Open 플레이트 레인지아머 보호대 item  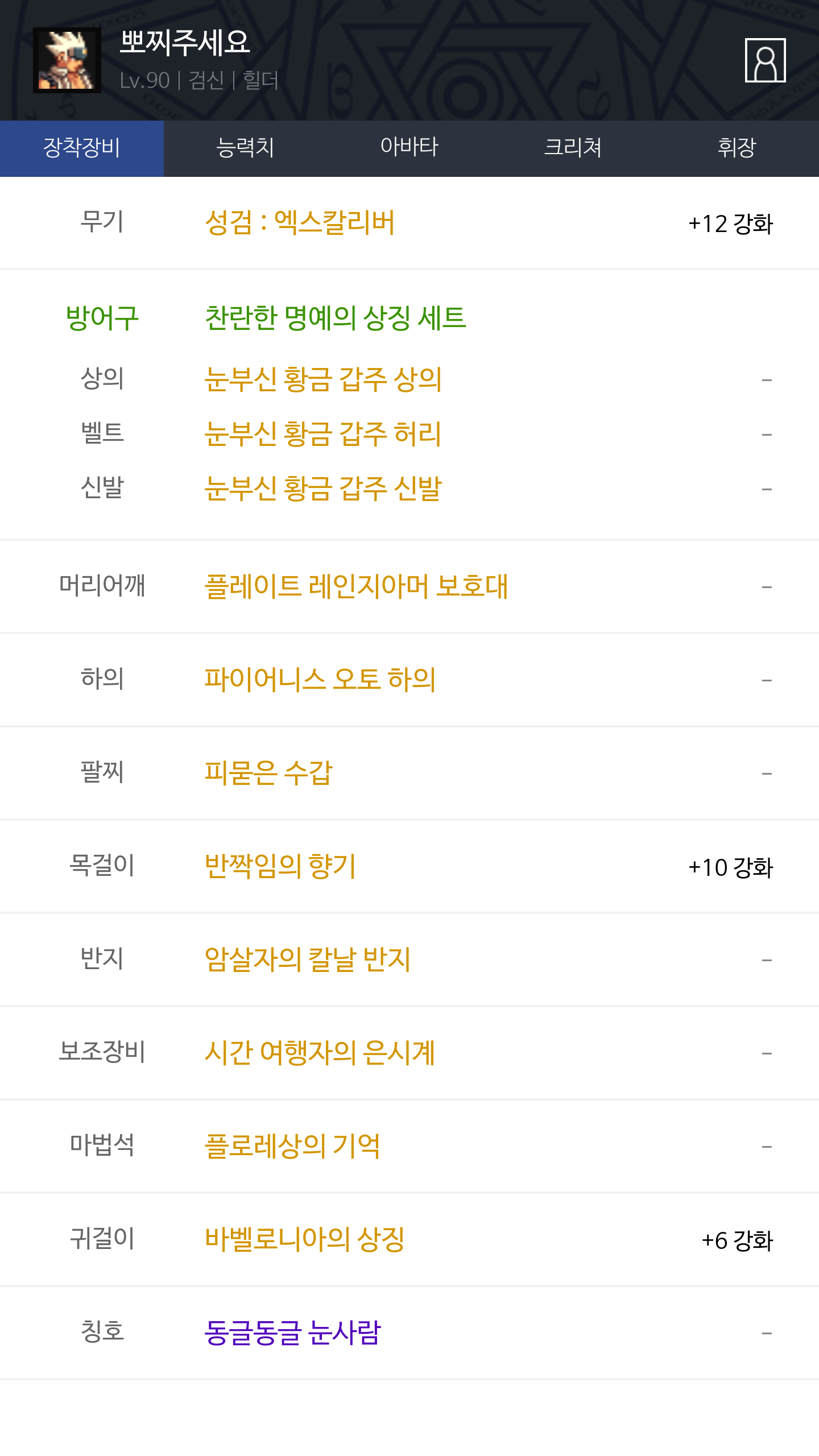(356, 586)
